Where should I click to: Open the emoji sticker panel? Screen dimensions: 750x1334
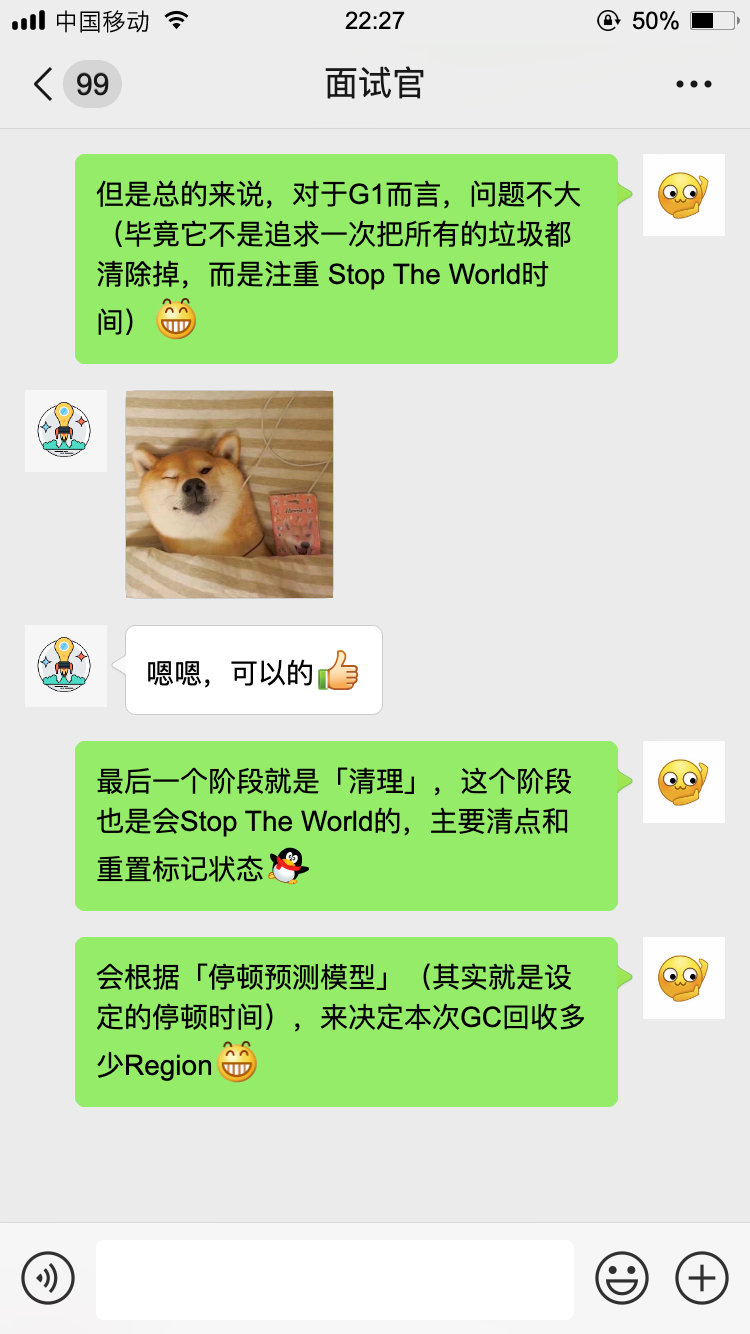(622, 1278)
